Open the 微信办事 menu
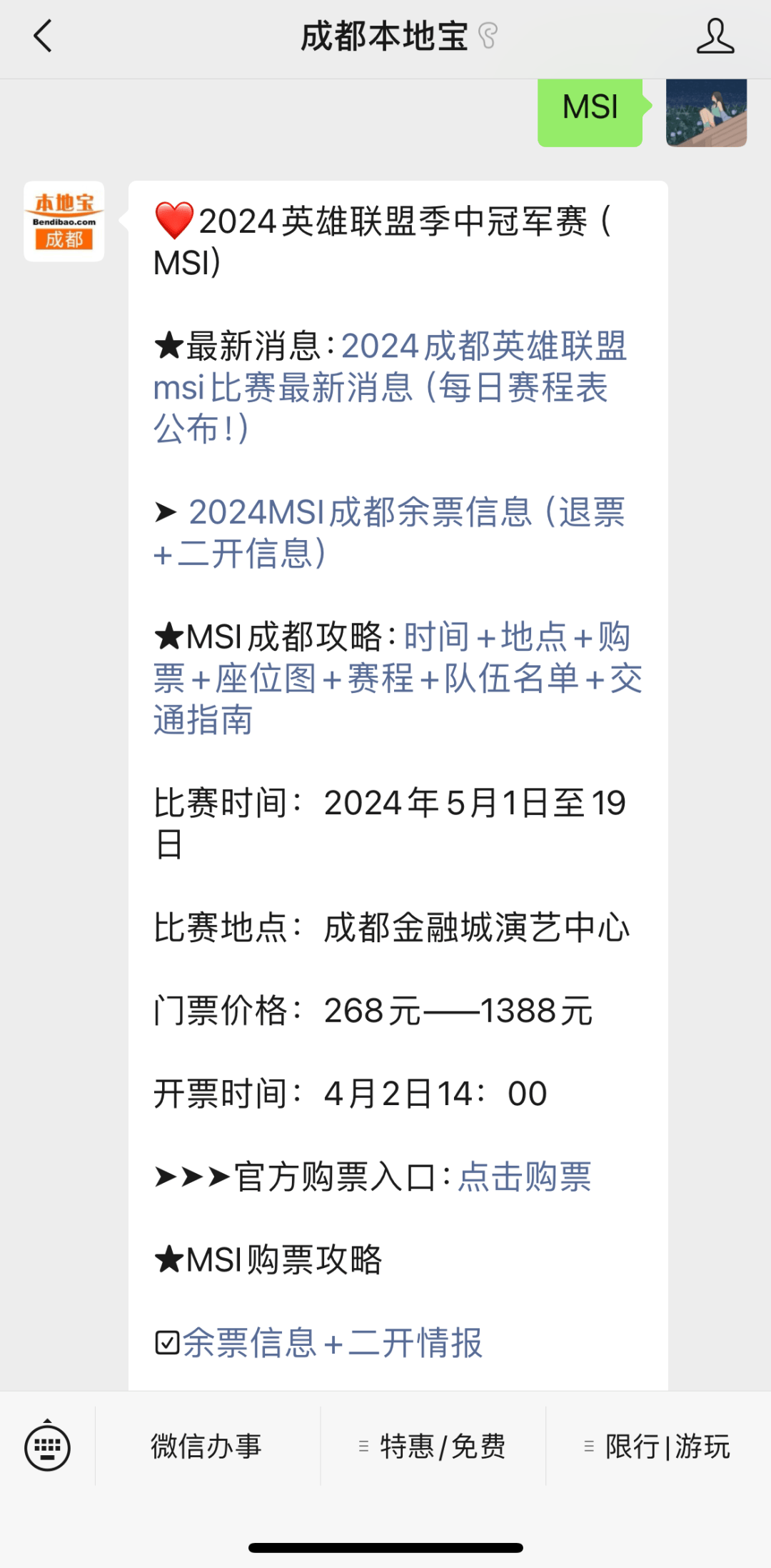Viewport: 771px width, 1568px height. [x=207, y=1447]
